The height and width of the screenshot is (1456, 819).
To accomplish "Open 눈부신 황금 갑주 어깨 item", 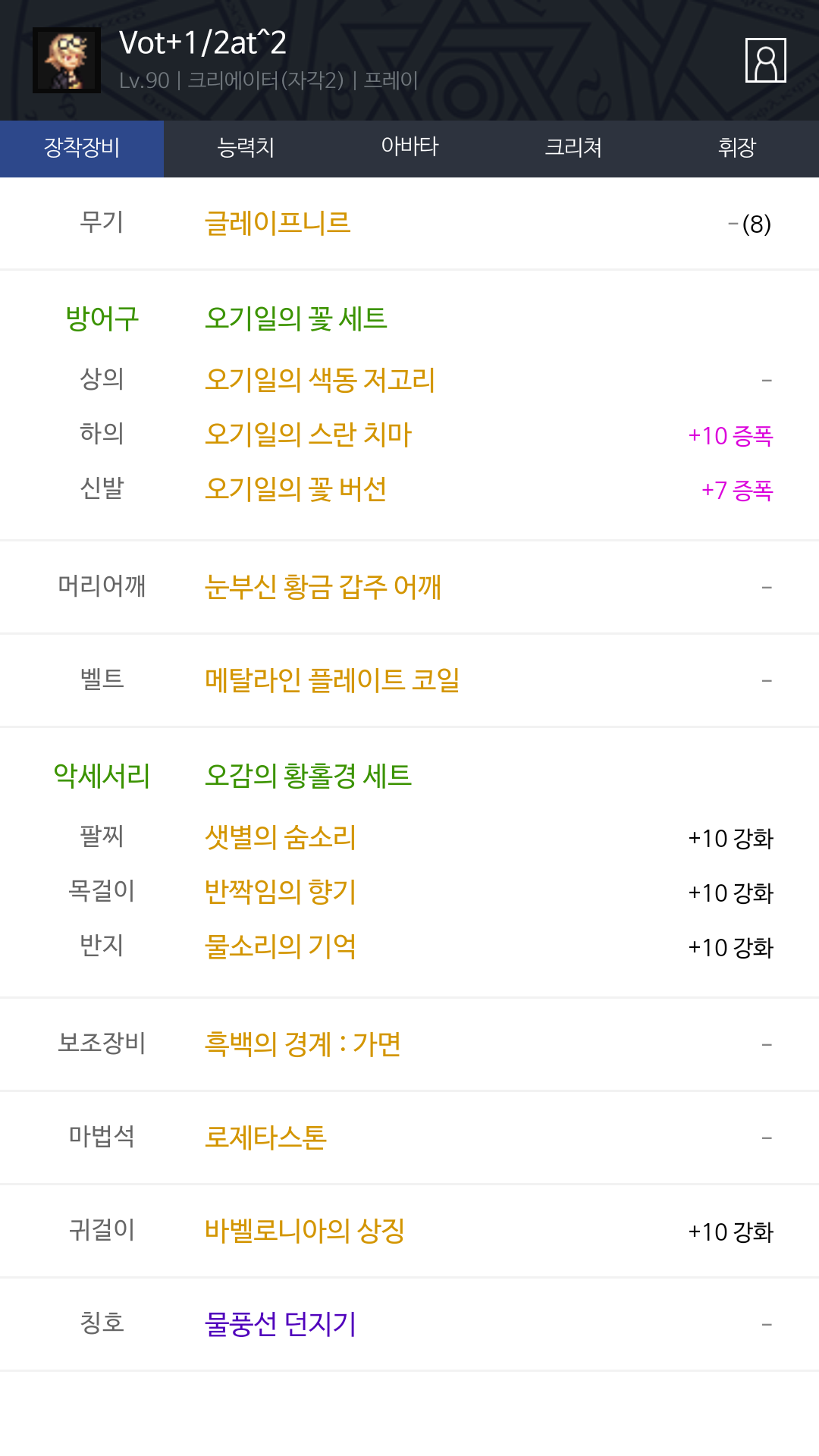I will point(323,587).
